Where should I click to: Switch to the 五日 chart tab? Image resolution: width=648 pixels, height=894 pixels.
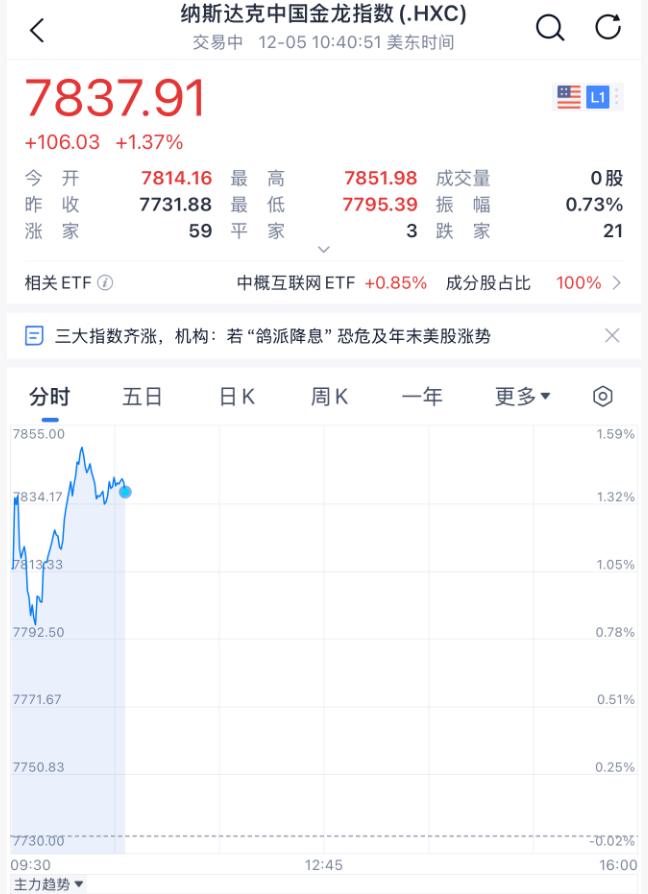pos(142,397)
